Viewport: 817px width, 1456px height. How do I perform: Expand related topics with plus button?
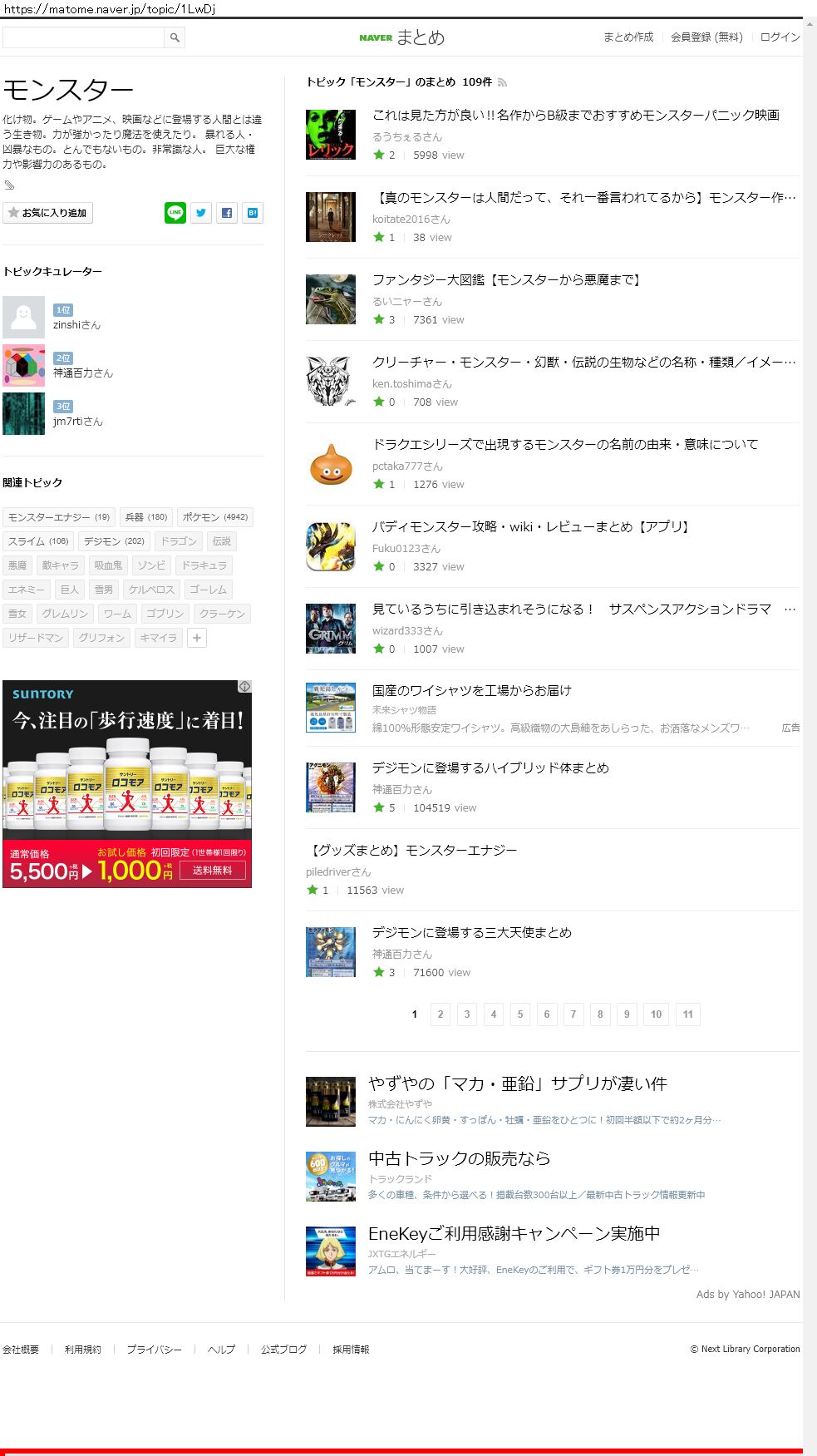point(197,638)
